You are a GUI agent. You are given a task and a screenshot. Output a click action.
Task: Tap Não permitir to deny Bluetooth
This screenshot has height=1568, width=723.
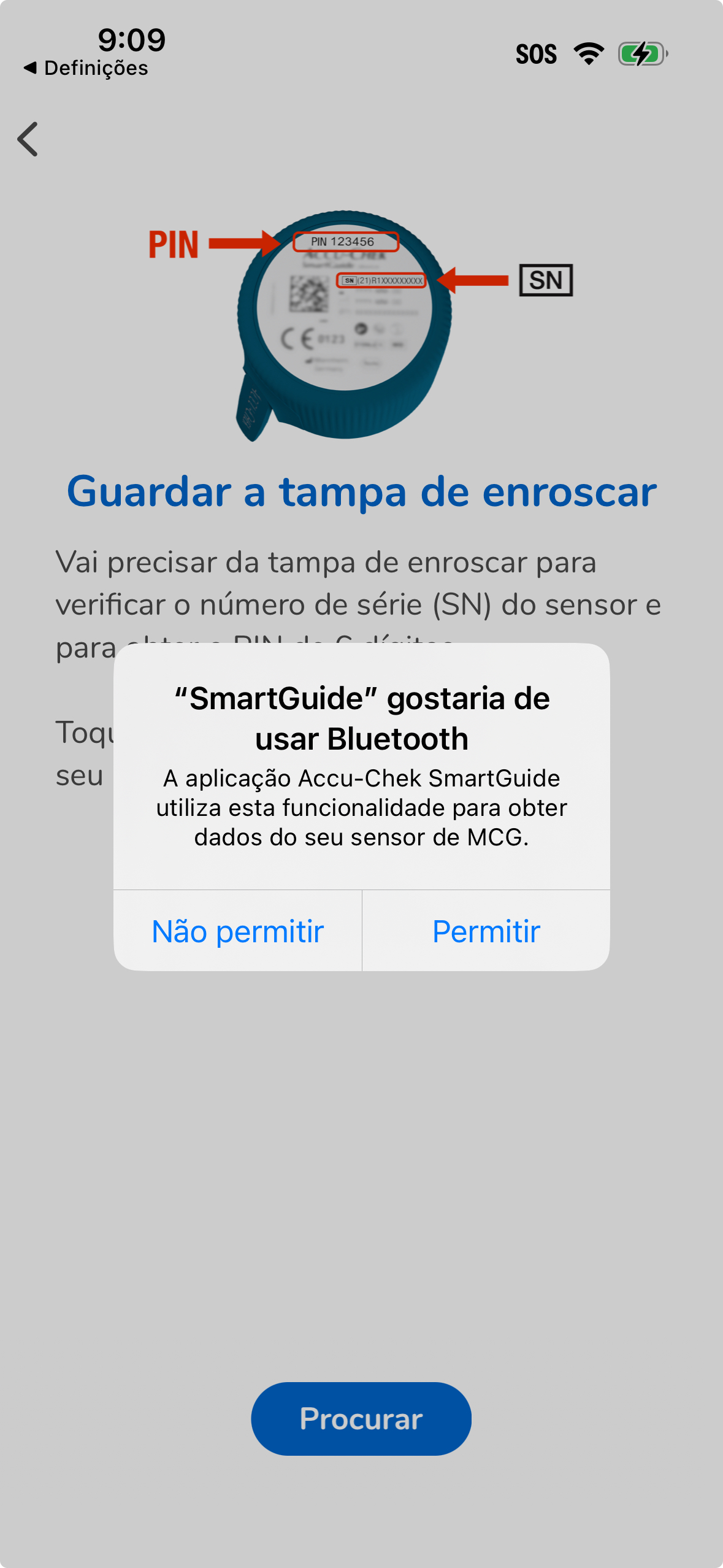point(237,931)
